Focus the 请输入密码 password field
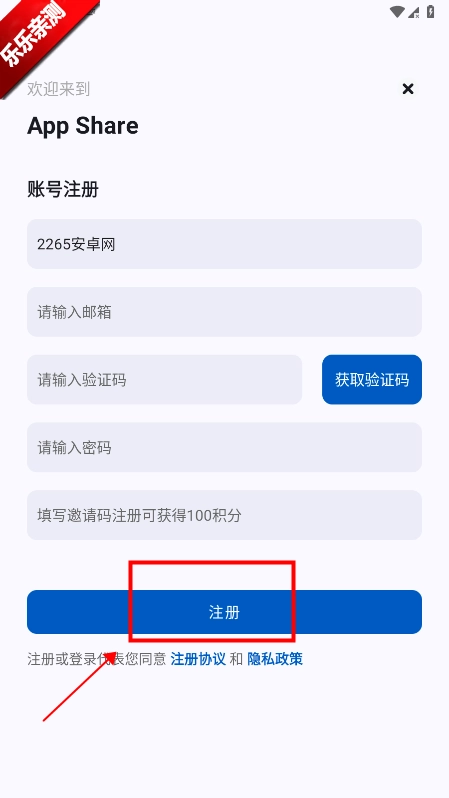449x798 pixels. [224, 447]
